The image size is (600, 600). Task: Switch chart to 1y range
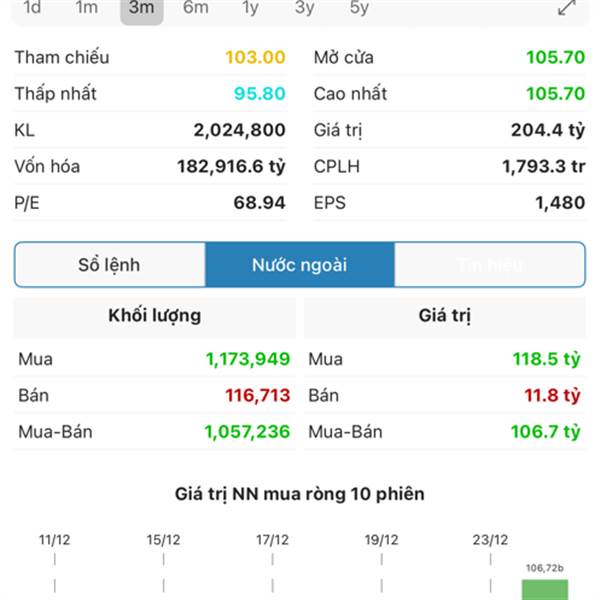click(250, 8)
